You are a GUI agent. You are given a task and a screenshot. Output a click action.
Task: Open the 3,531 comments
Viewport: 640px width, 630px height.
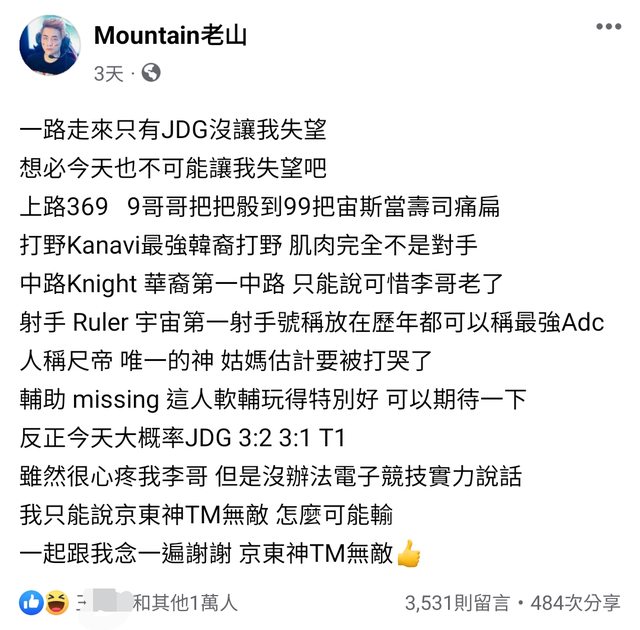point(461,603)
